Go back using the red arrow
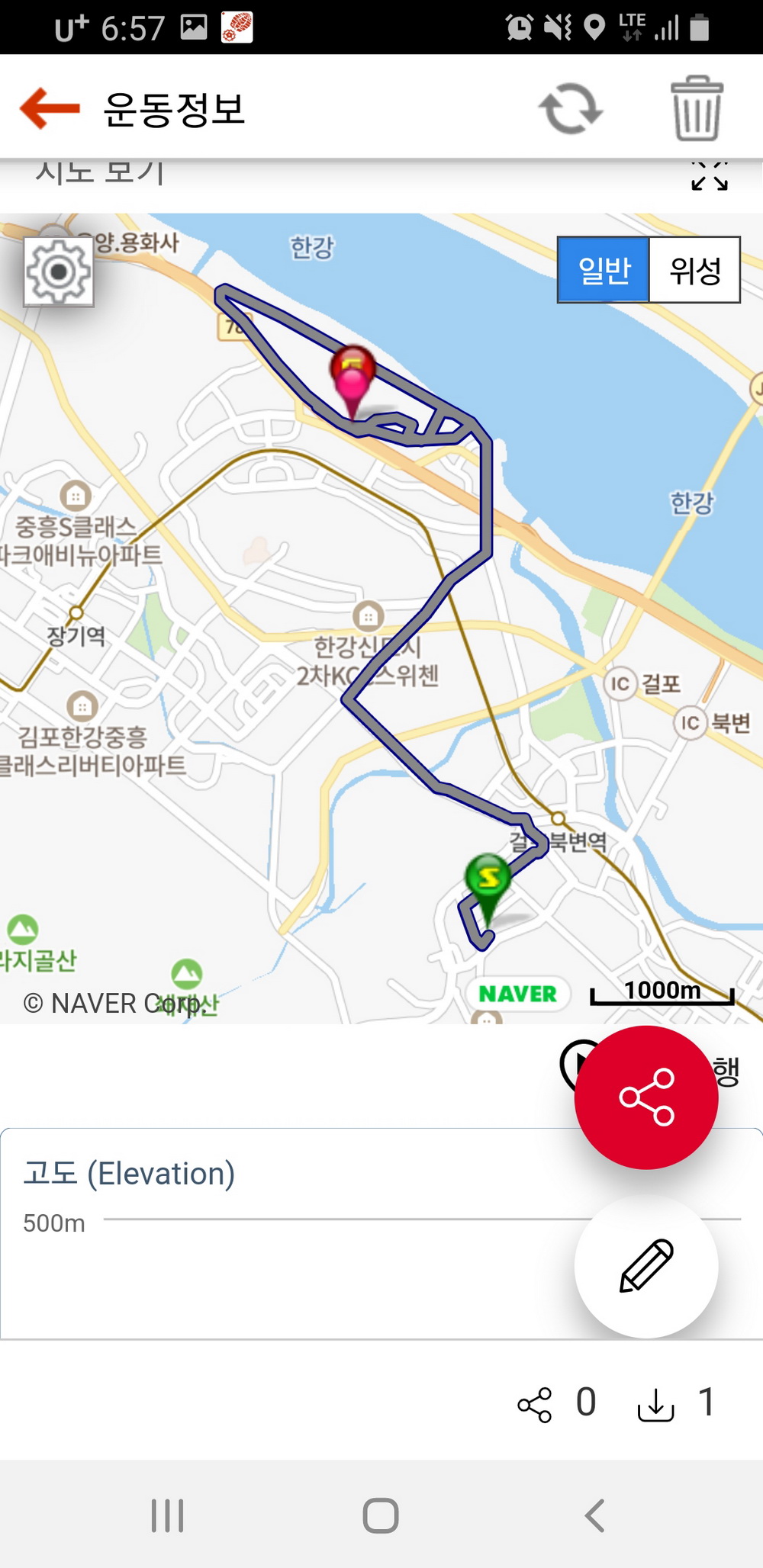 point(50,108)
